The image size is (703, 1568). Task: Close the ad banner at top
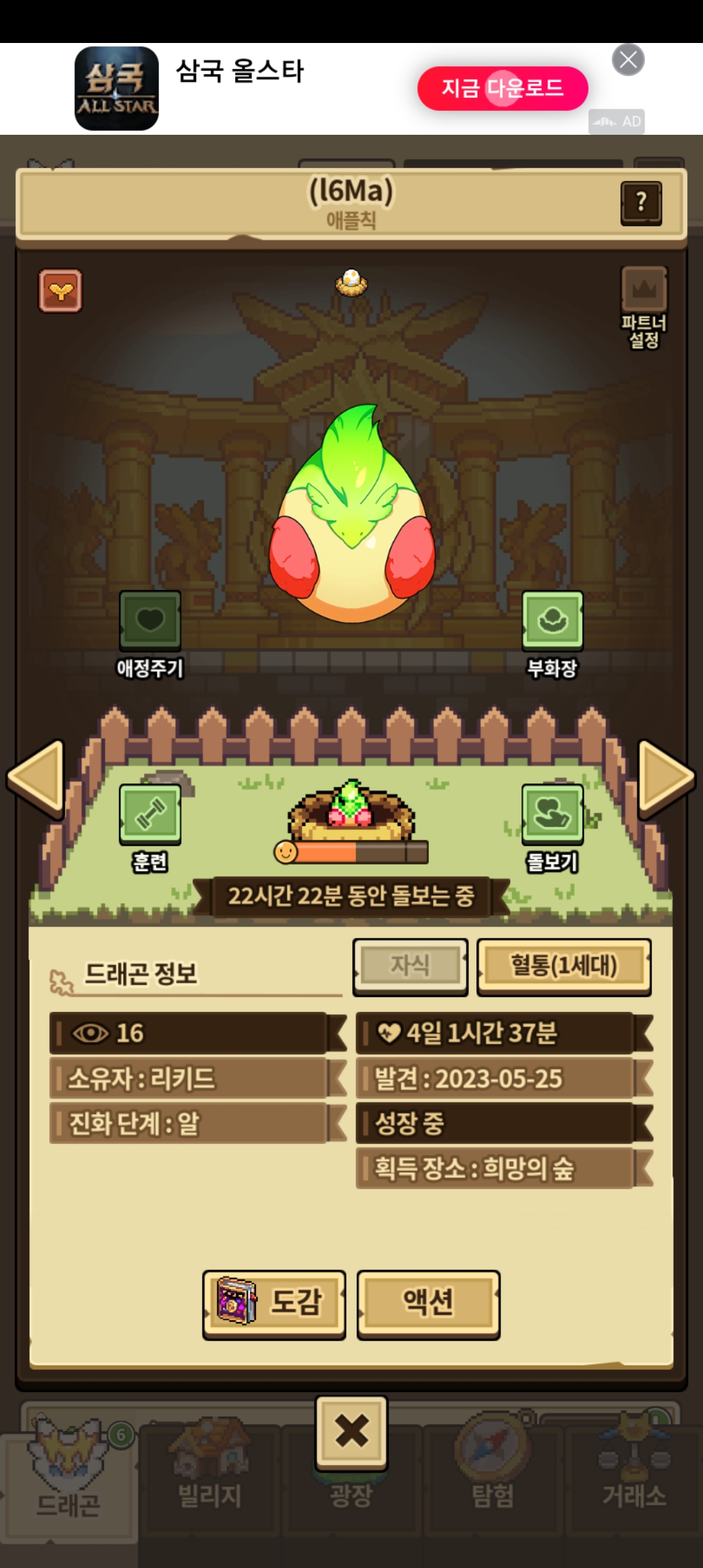[x=627, y=60]
